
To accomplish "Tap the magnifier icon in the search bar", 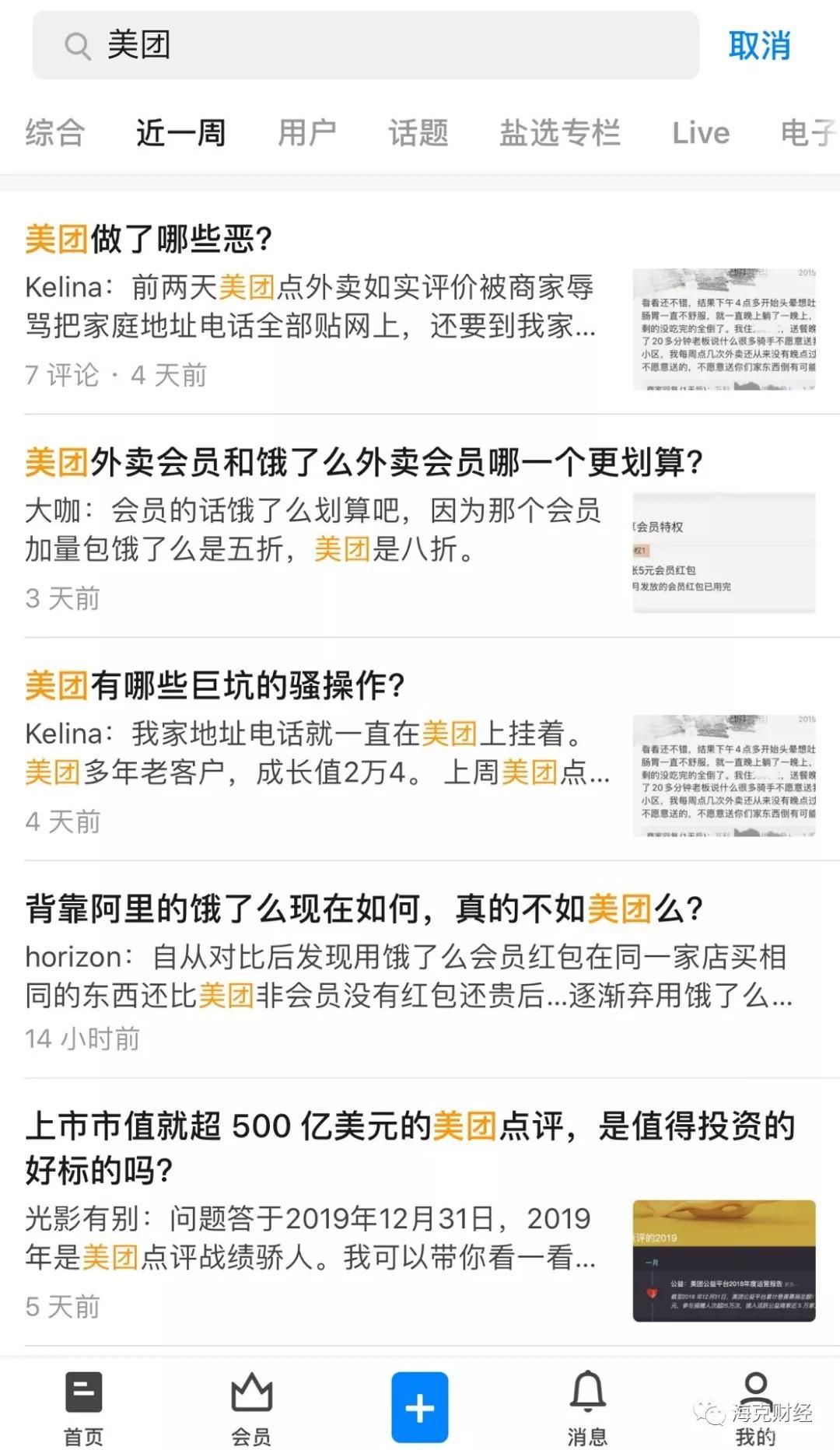I will click(77, 47).
